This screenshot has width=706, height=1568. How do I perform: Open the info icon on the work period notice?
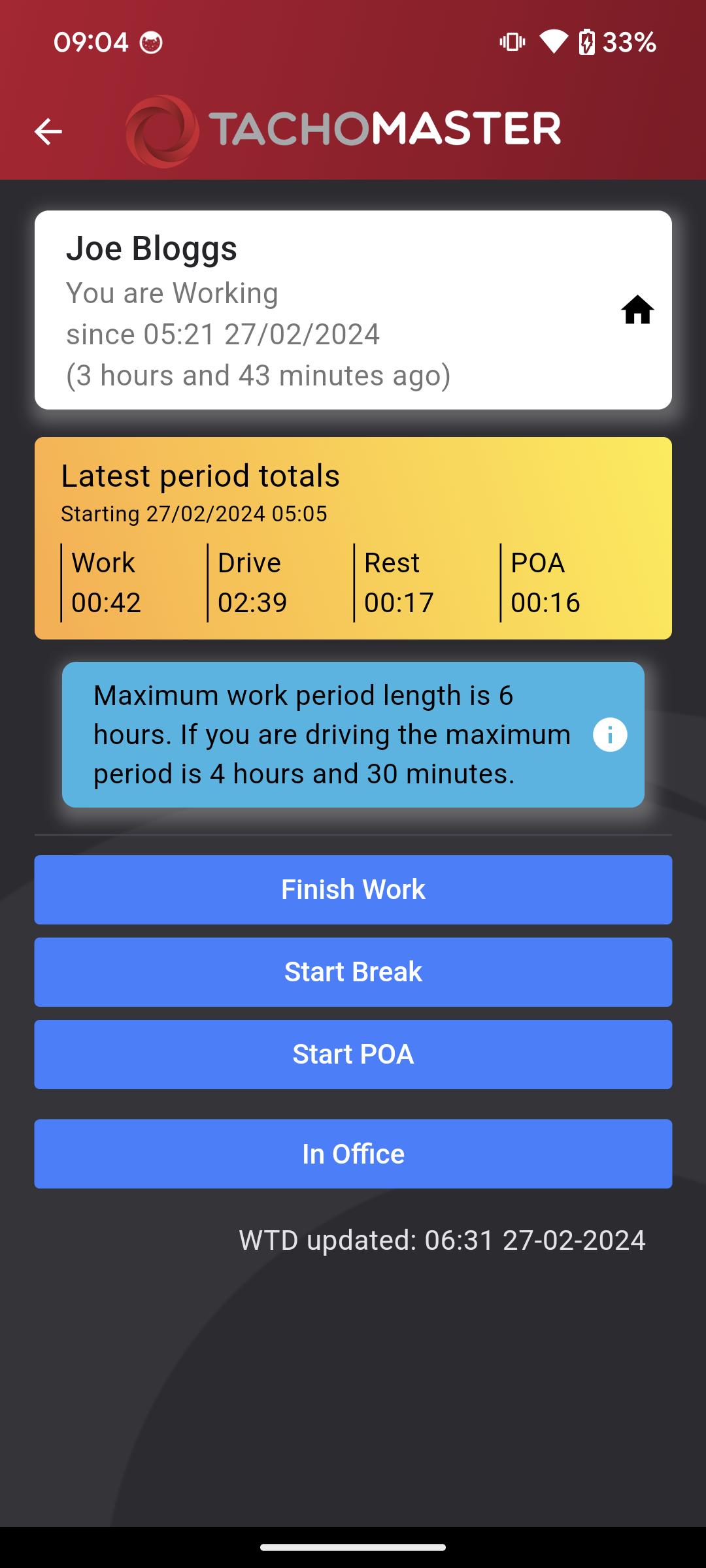click(610, 735)
